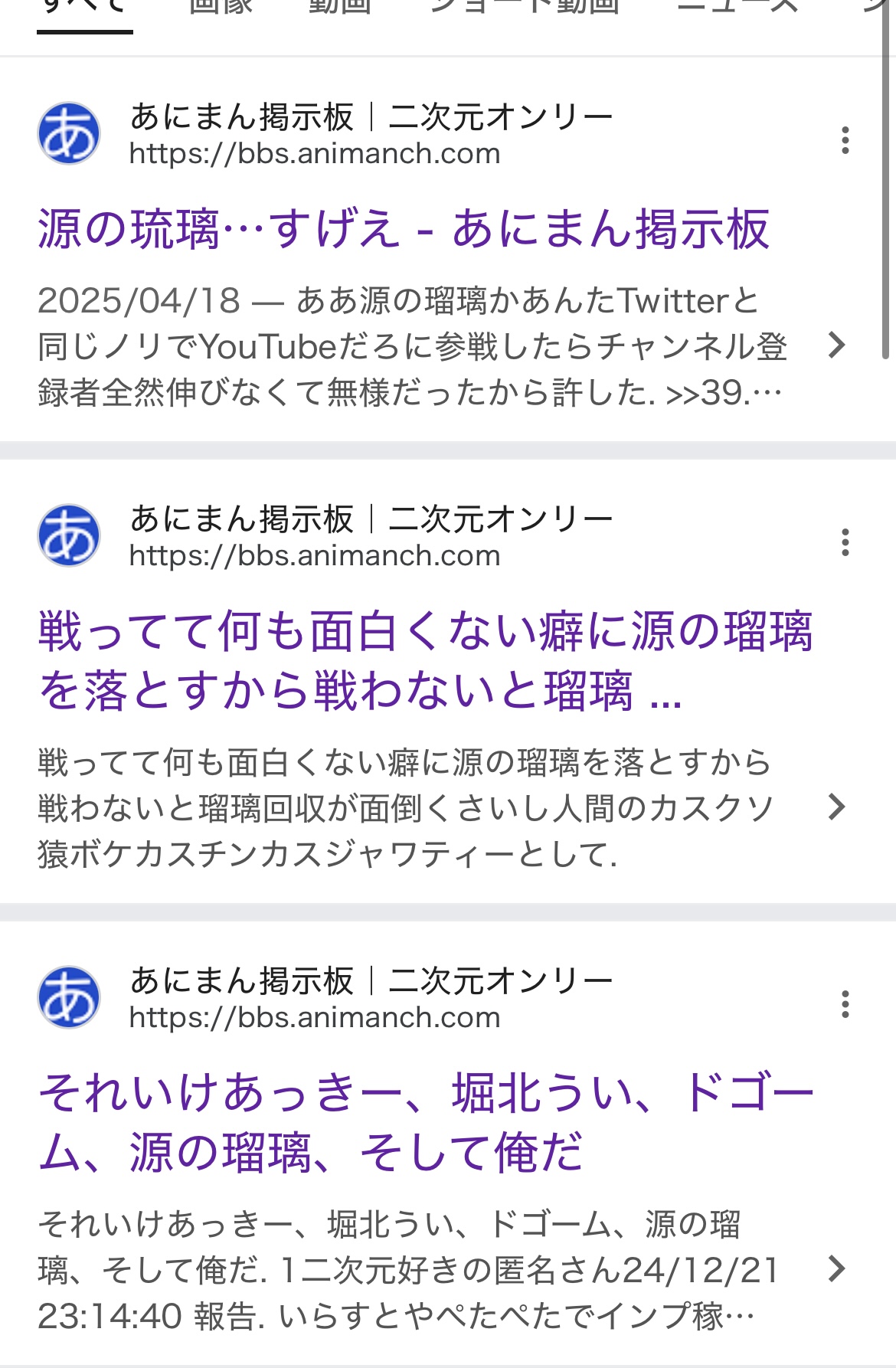This screenshot has height=1368, width=896.
Task: Switch to the 動画 tab
Action: click(x=339, y=8)
